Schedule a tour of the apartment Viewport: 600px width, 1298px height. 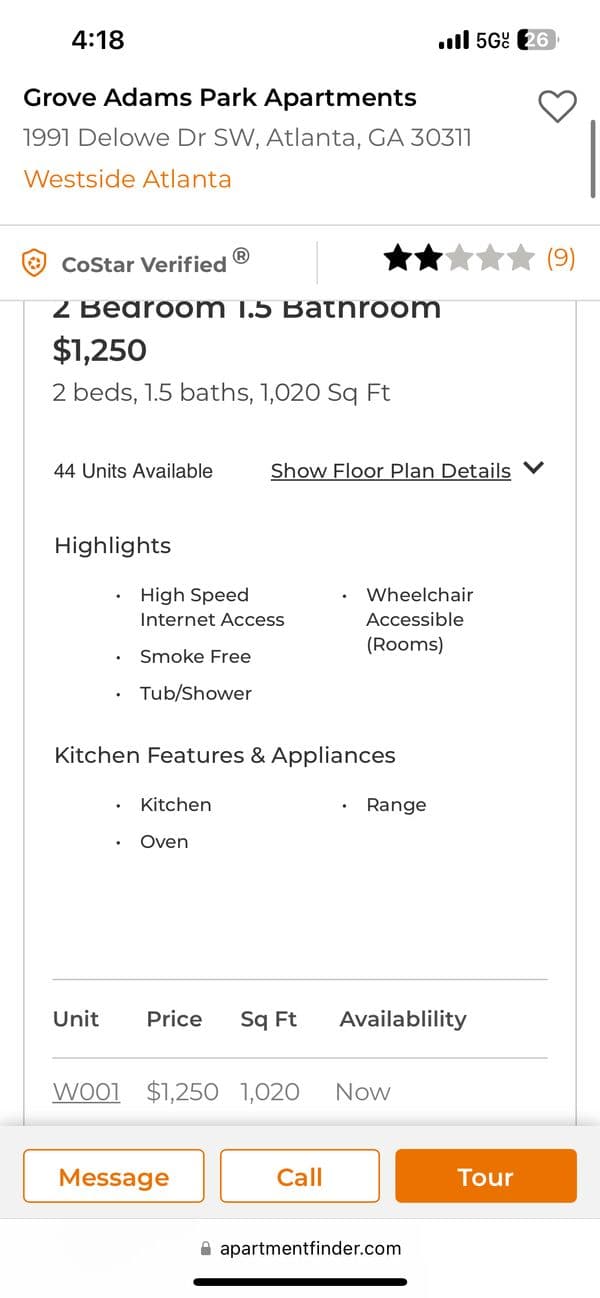pyautogui.click(x=485, y=1177)
